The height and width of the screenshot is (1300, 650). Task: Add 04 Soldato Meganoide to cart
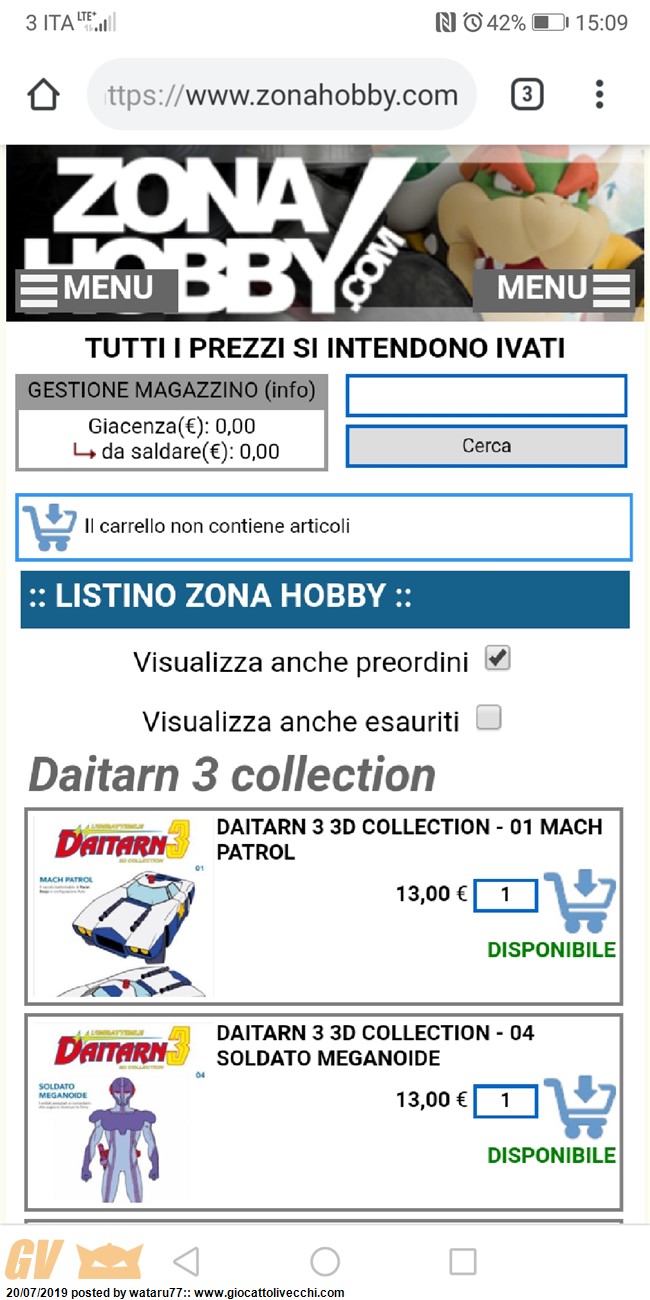[x=580, y=1107]
